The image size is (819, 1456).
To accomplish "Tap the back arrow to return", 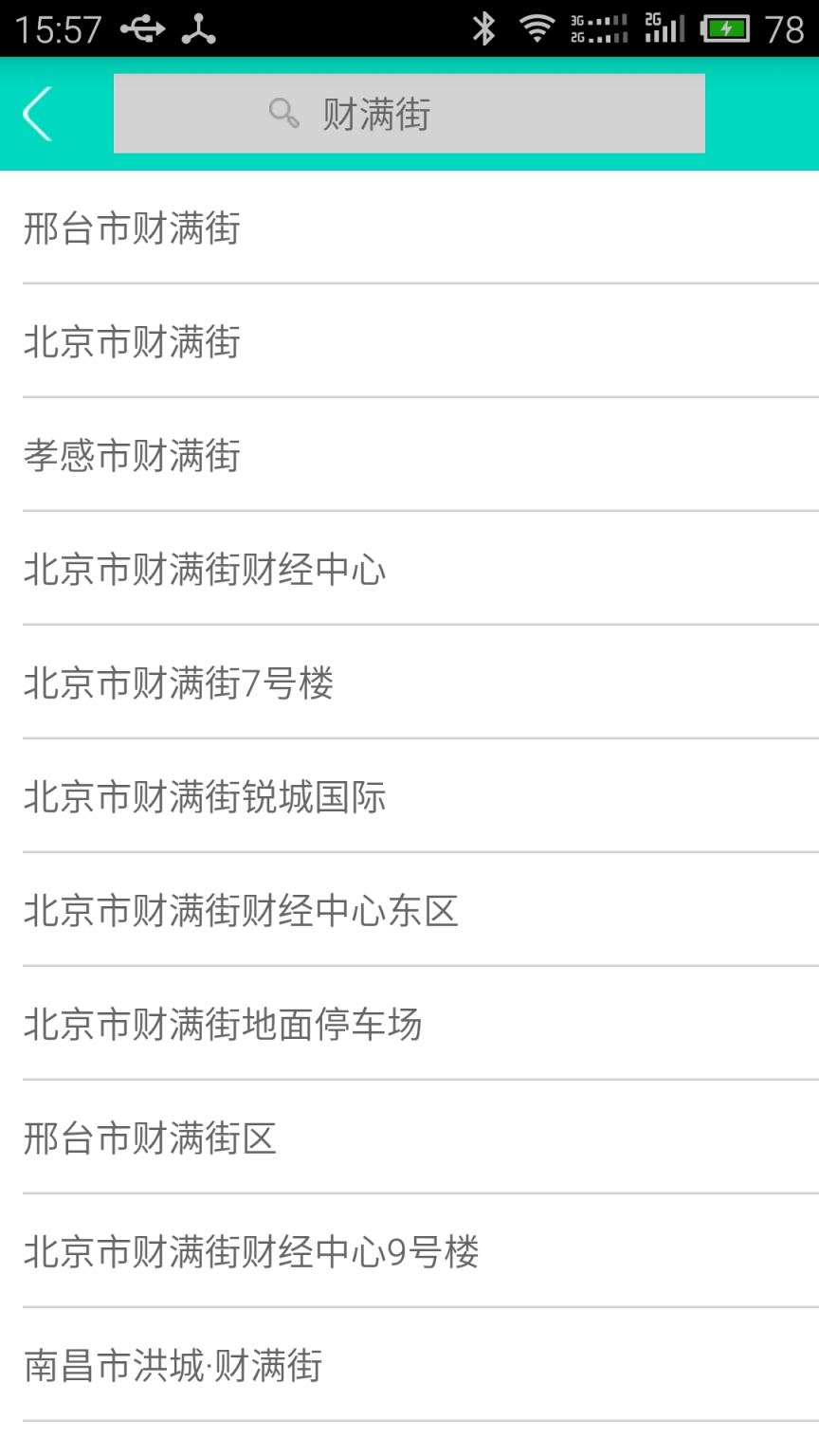I will [38, 112].
